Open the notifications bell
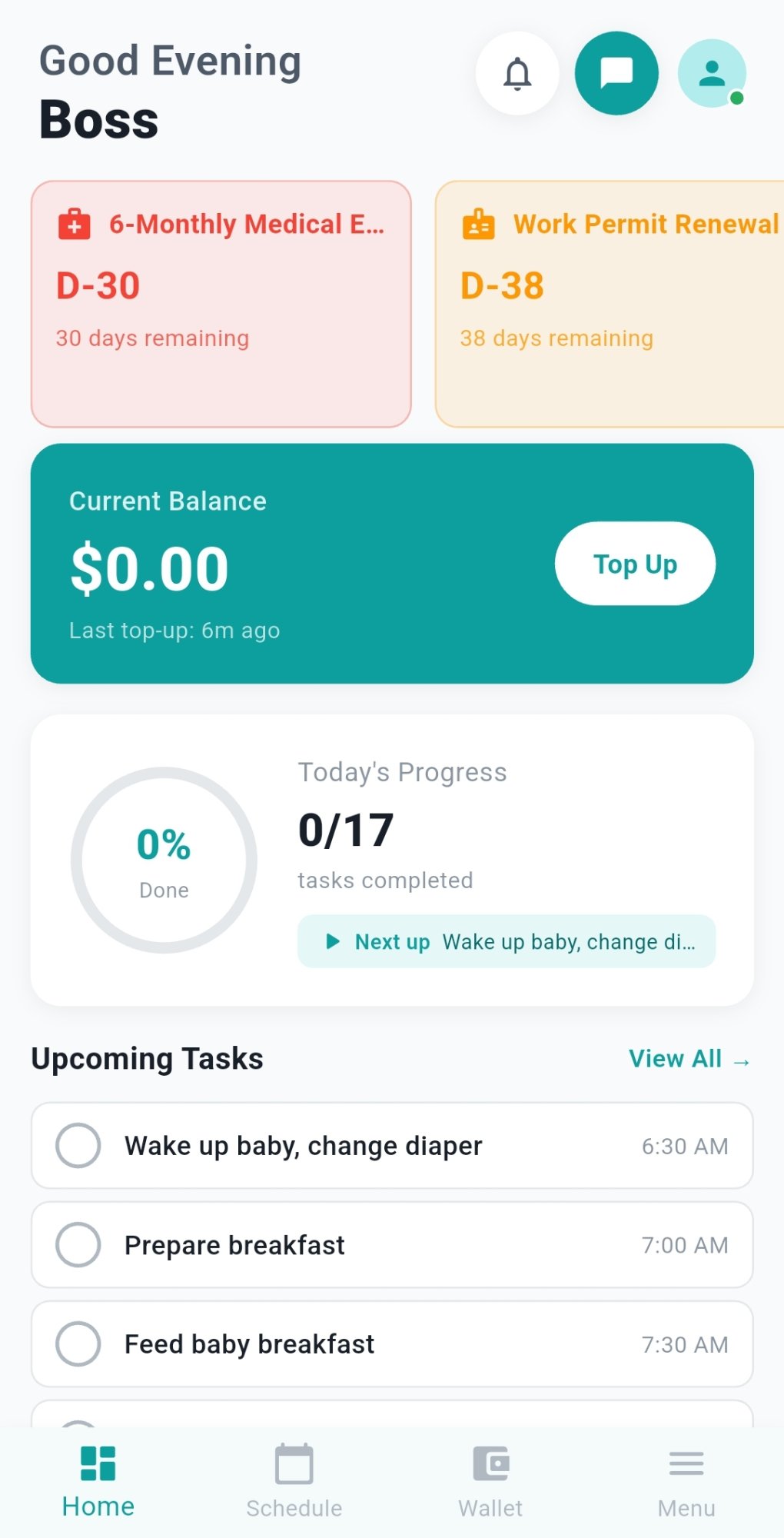784x1538 pixels. click(517, 74)
